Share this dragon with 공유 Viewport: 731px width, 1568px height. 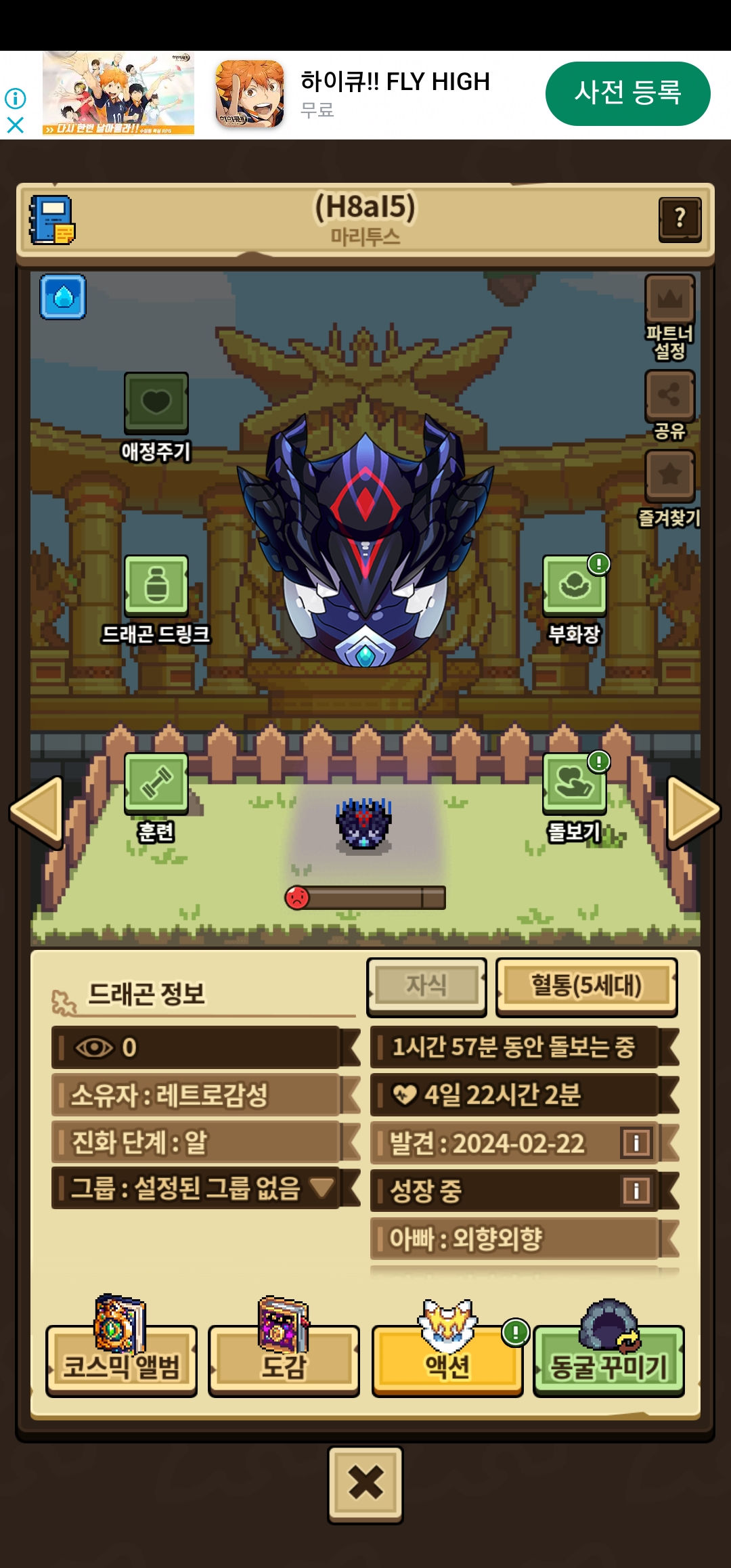click(669, 396)
